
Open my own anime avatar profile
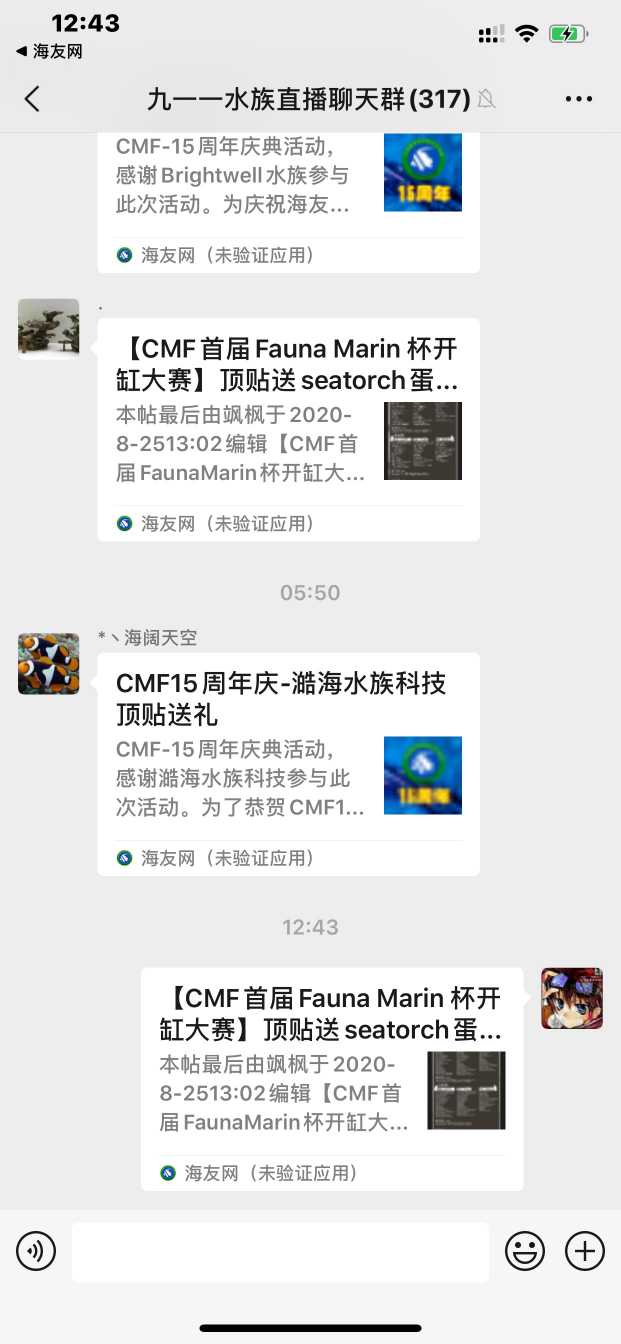pyautogui.click(x=571, y=998)
